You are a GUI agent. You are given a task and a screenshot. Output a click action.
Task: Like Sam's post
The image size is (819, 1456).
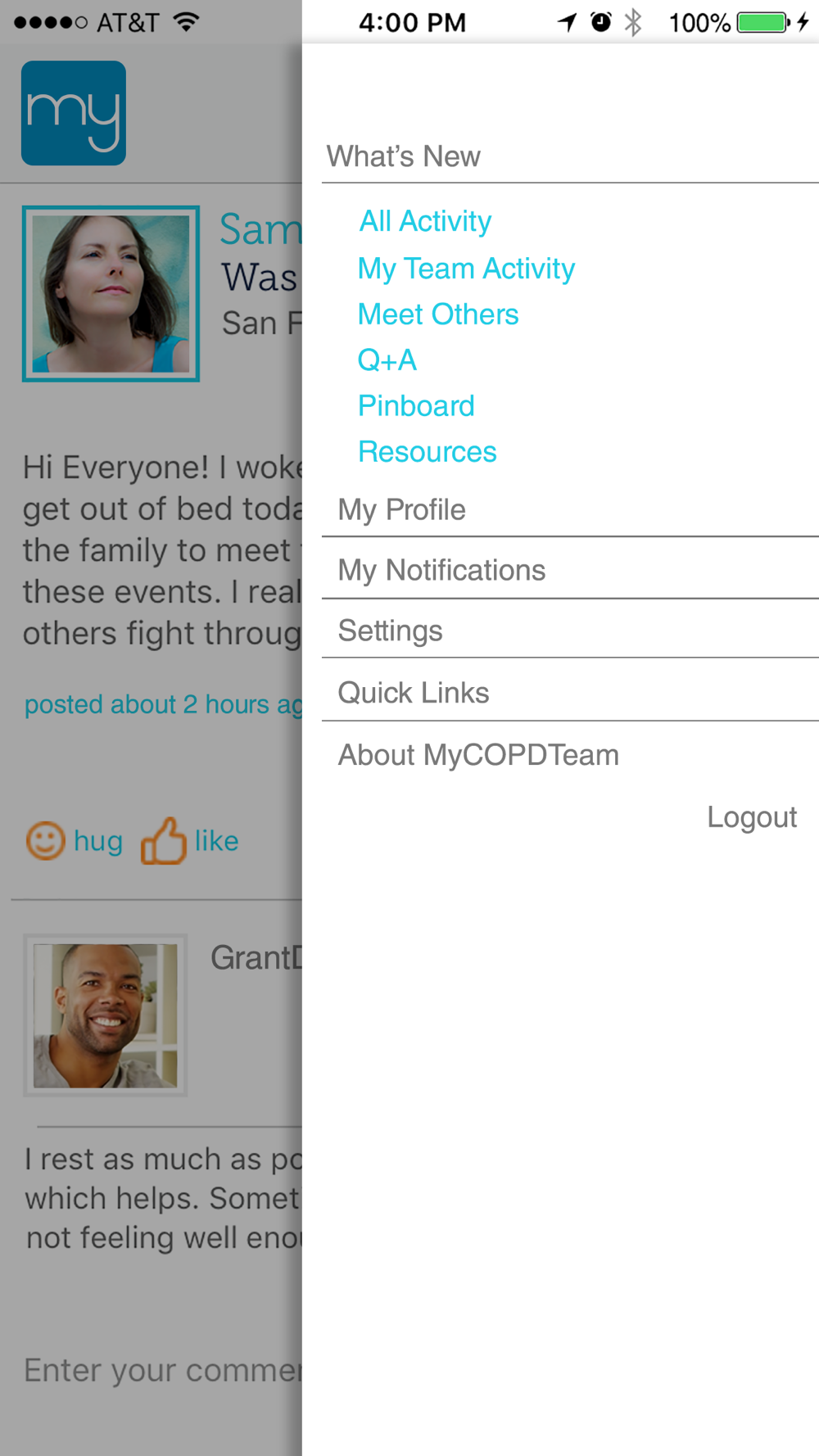tap(190, 841)
